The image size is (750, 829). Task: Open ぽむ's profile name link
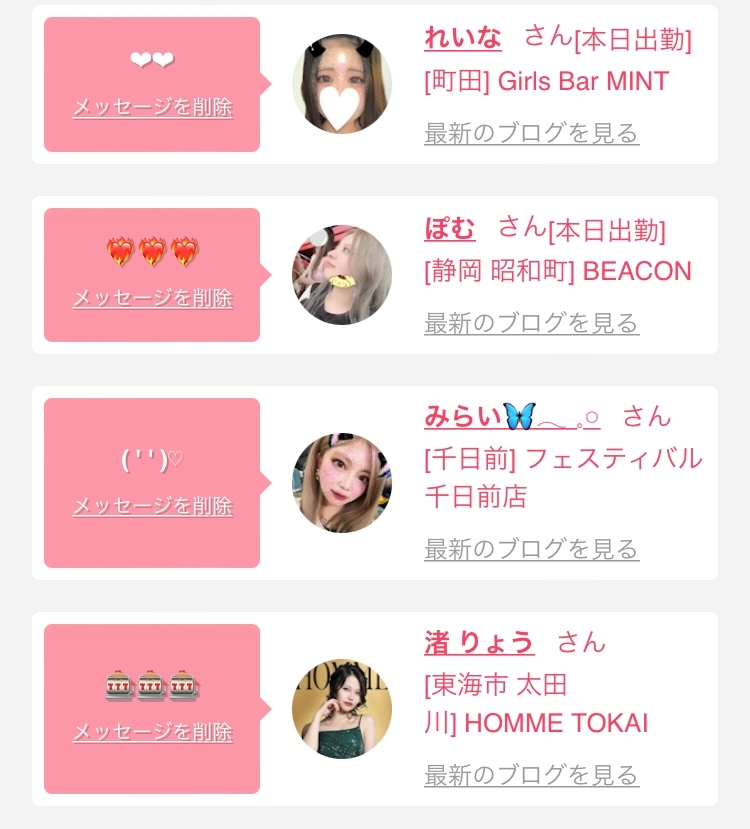(450, 228)
